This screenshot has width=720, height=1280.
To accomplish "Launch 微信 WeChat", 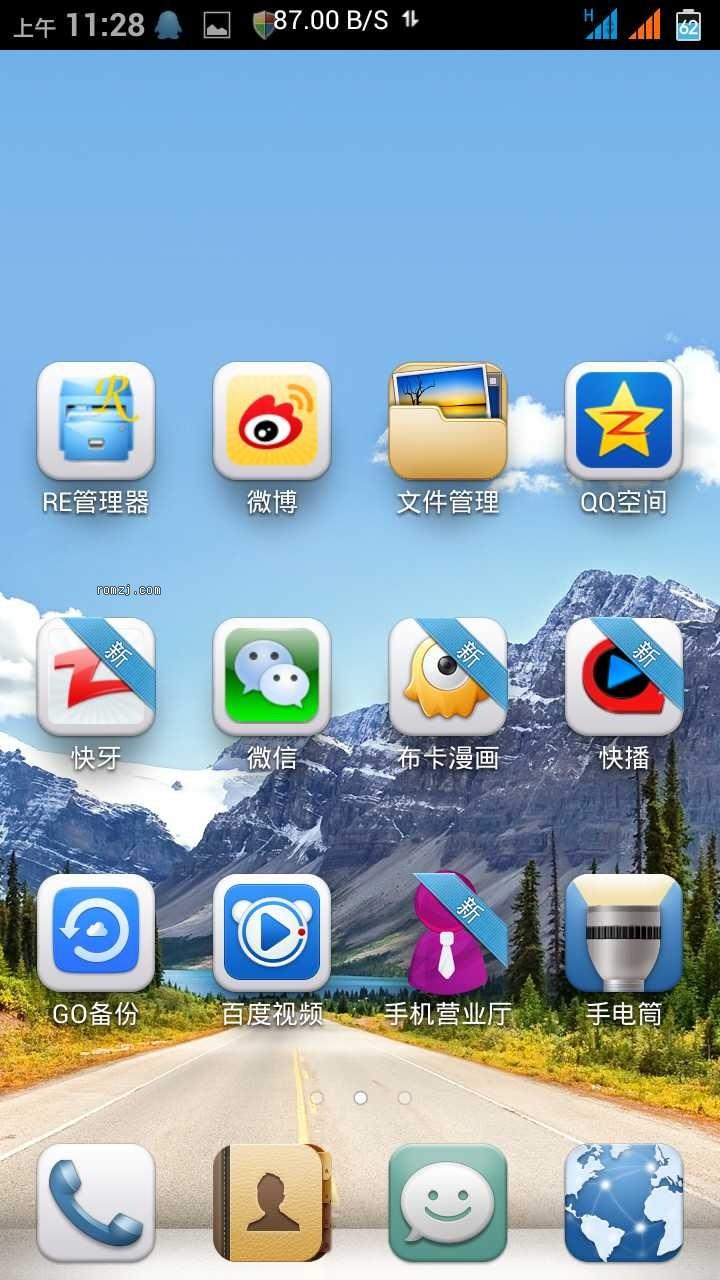I will (x=272, y=677).
